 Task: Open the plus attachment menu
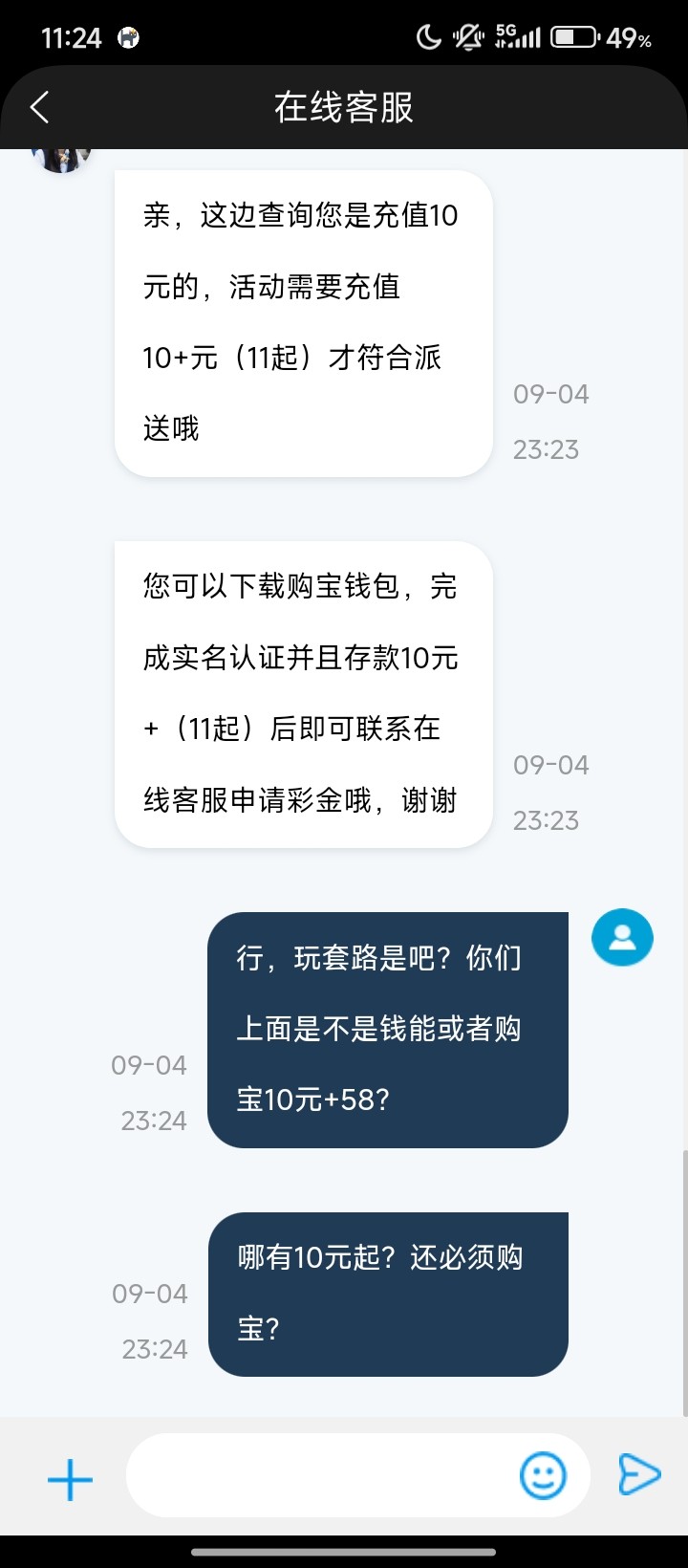[x=71, y=1479]
